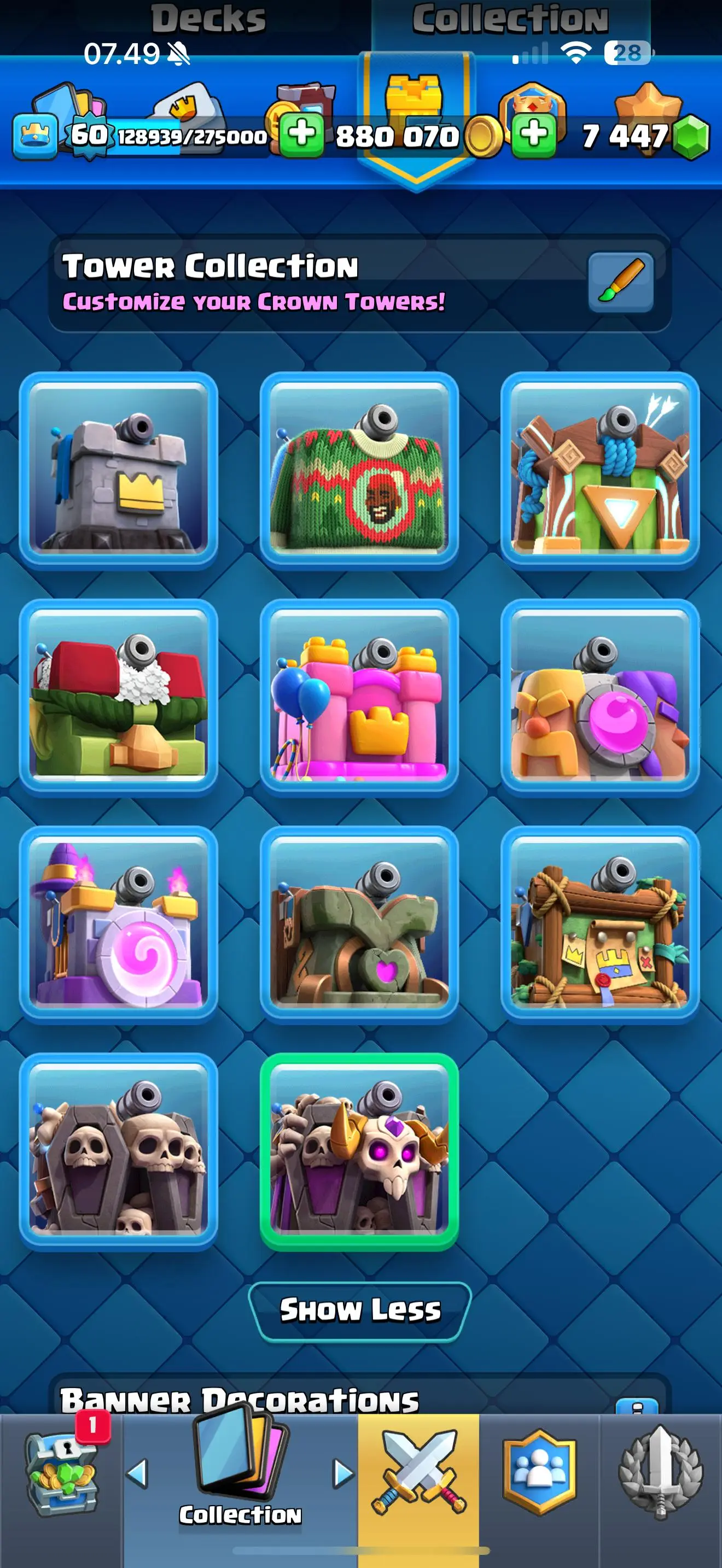The image size is (722, 1568).
Task: Tap the horned skull tower with green border
Action: pos(359,1150)
